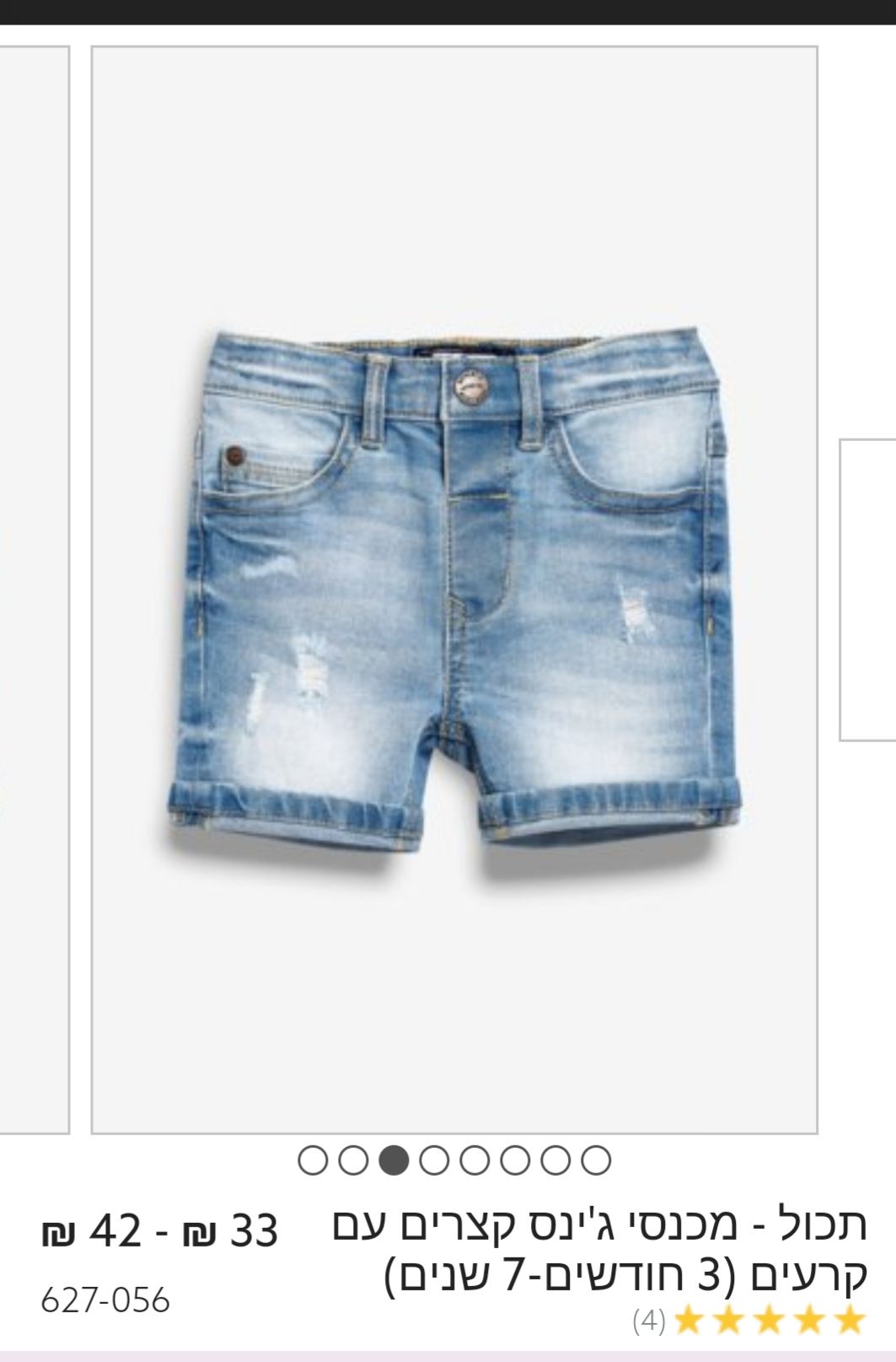Select the fifth image dot
Viewport: 896px width, 1362px height.
(x=475, y=1160)
